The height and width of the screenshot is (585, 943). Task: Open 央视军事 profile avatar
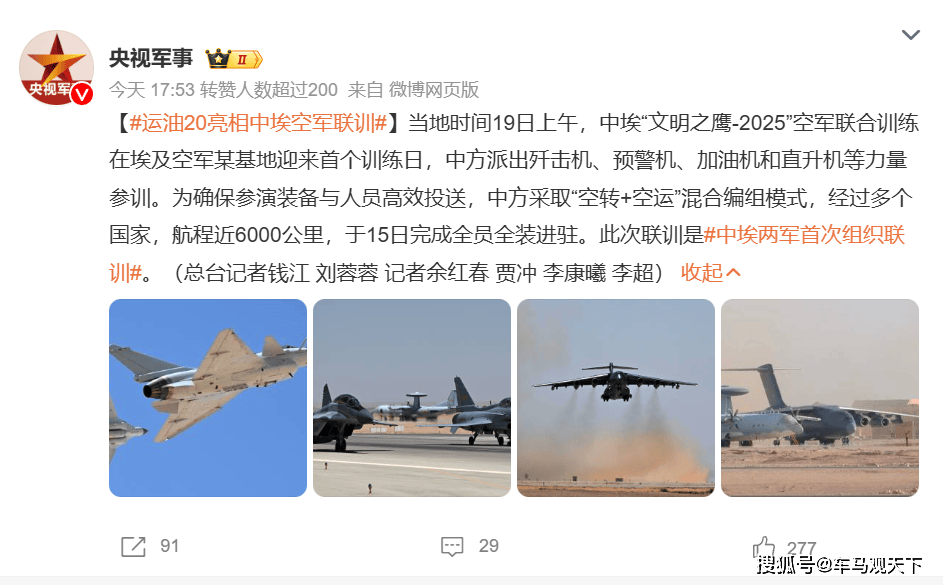(56, 67)
